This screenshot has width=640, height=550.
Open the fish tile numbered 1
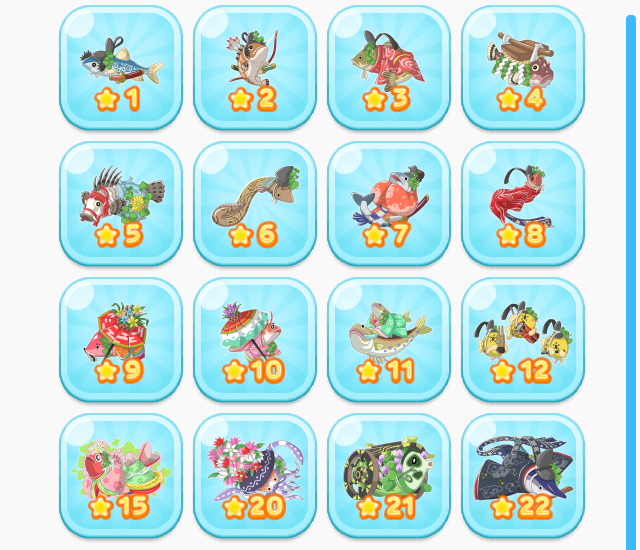pos(120,67)
